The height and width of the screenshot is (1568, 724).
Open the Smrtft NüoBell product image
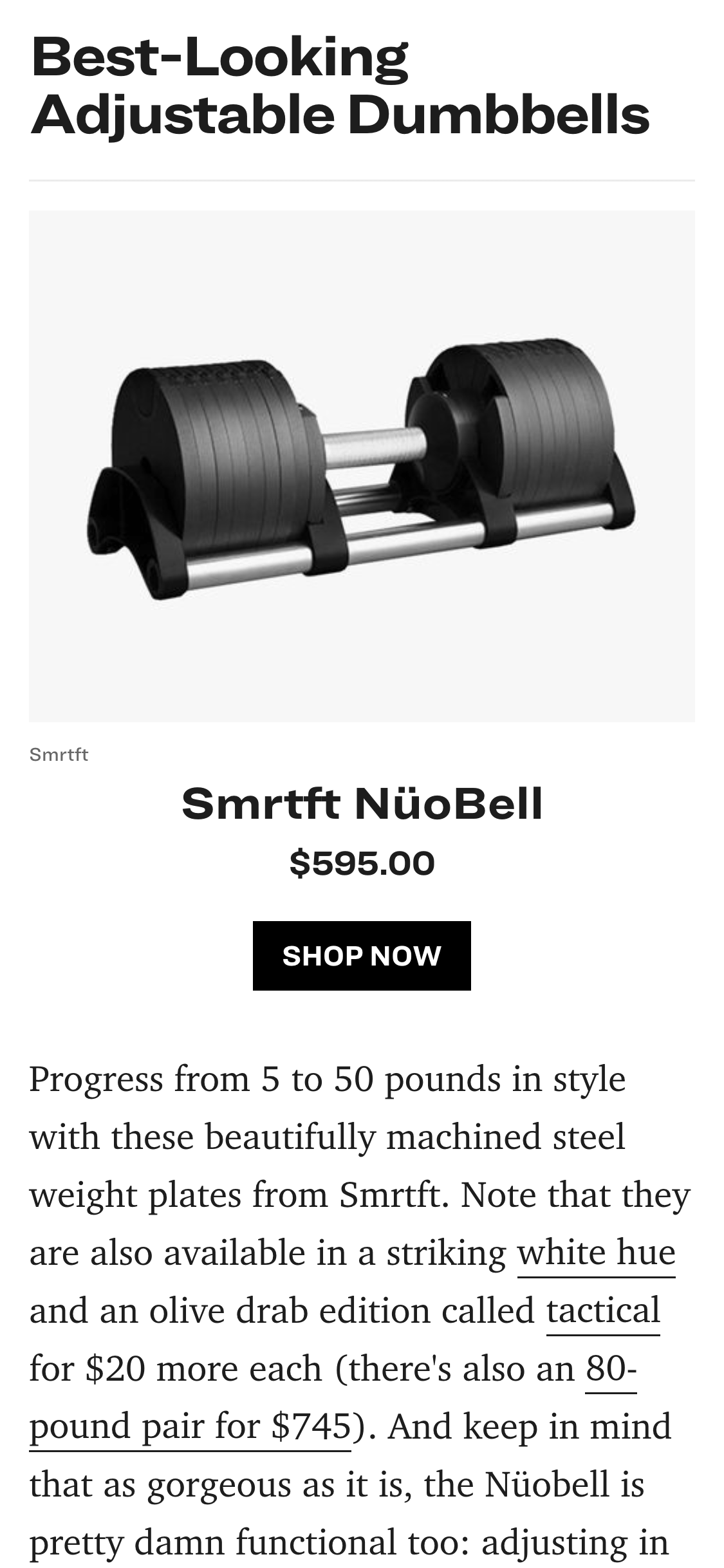coord(362,466)
